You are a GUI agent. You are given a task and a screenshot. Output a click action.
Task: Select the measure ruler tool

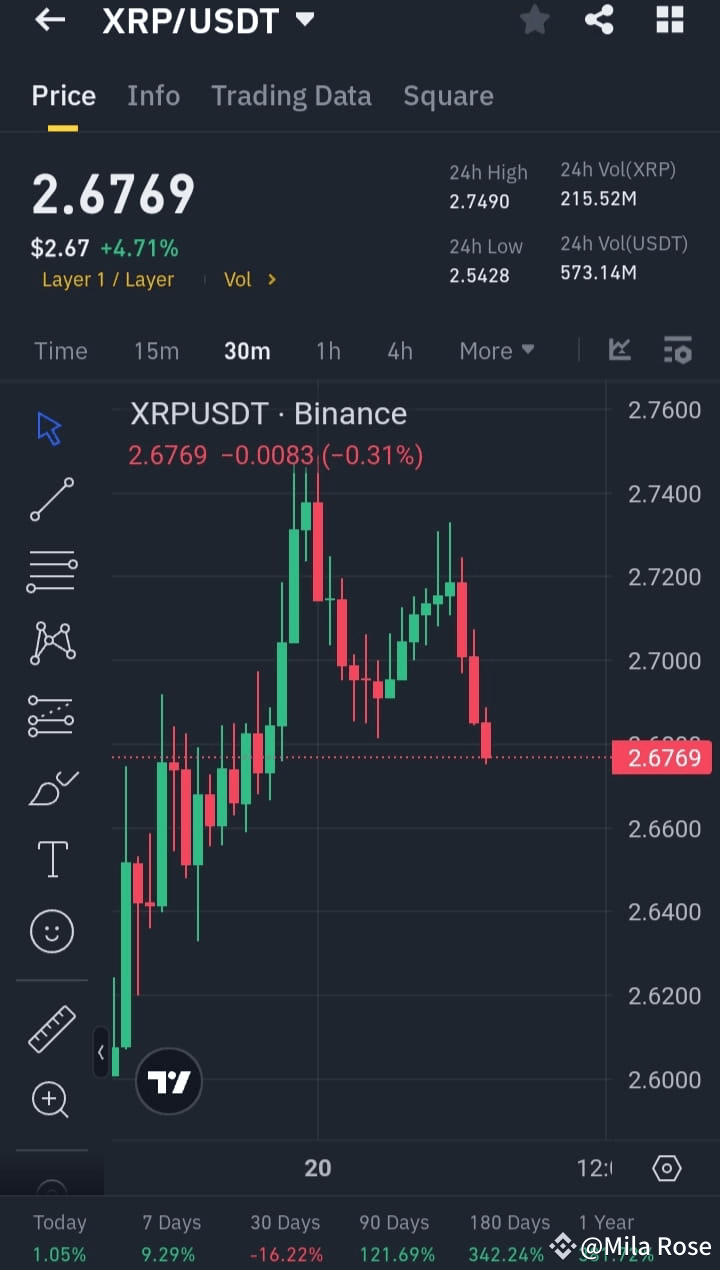tap(51, 1028)
